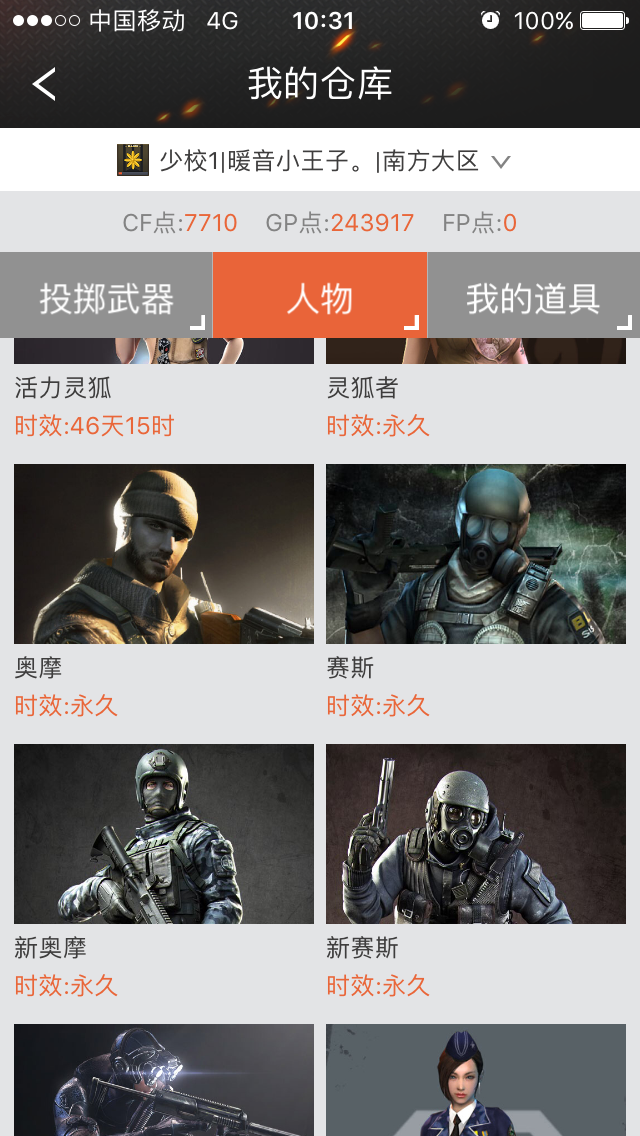Screen dimensions: 640x1136
Task: Open the 奥摩 character card
Action: [x=164, y=590]
